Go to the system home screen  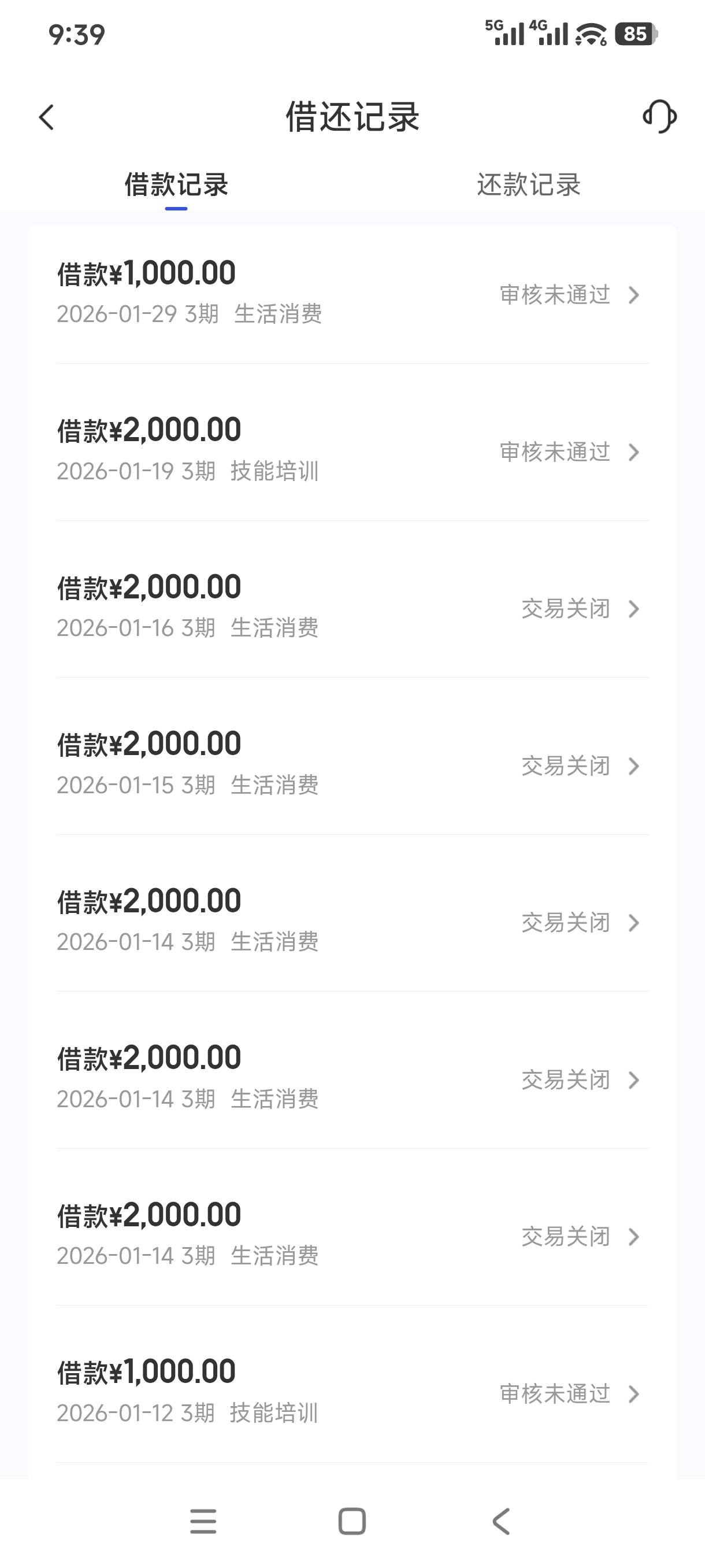[352, 1522]
